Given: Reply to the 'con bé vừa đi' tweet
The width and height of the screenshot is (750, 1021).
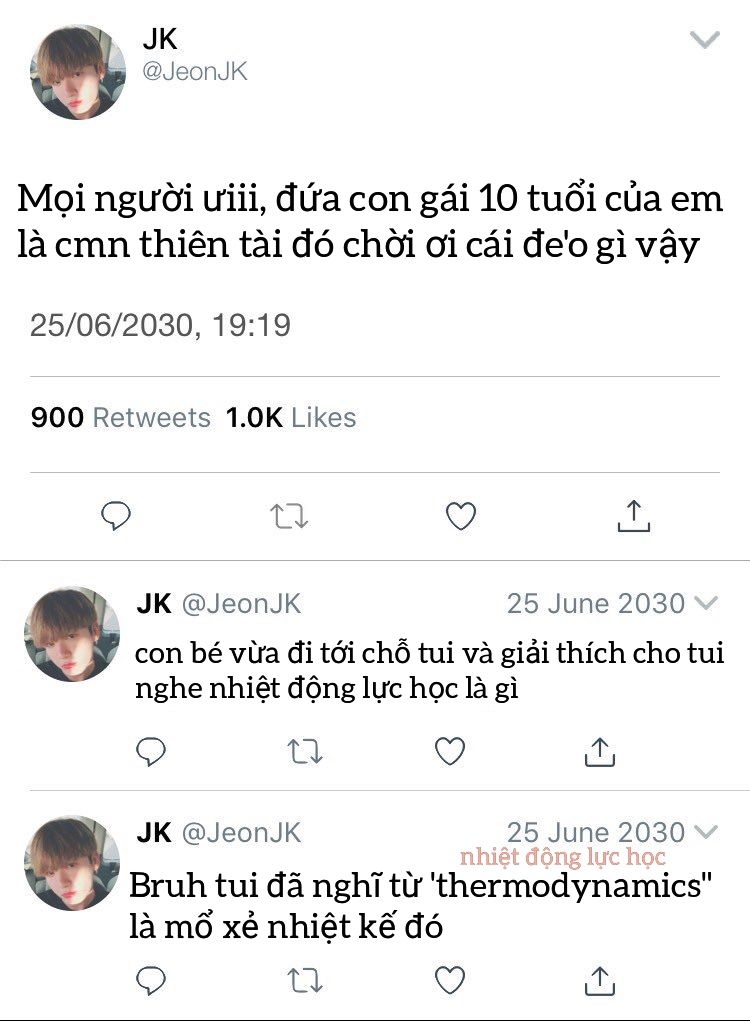Looking at the screenshot, I should [x=150, y=751].
